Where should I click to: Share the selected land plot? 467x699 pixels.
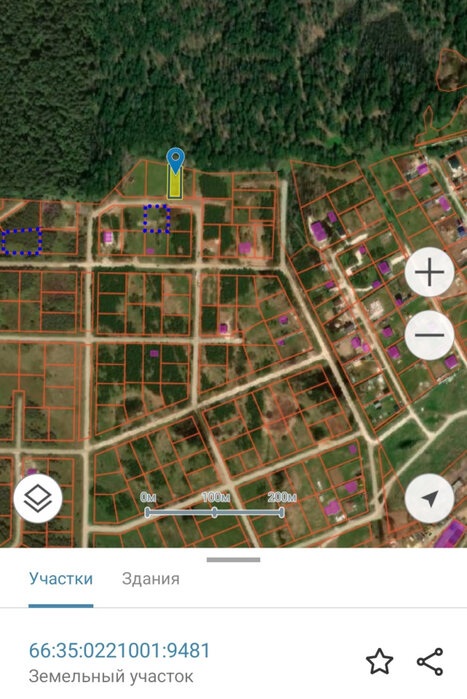click(430, 662)
